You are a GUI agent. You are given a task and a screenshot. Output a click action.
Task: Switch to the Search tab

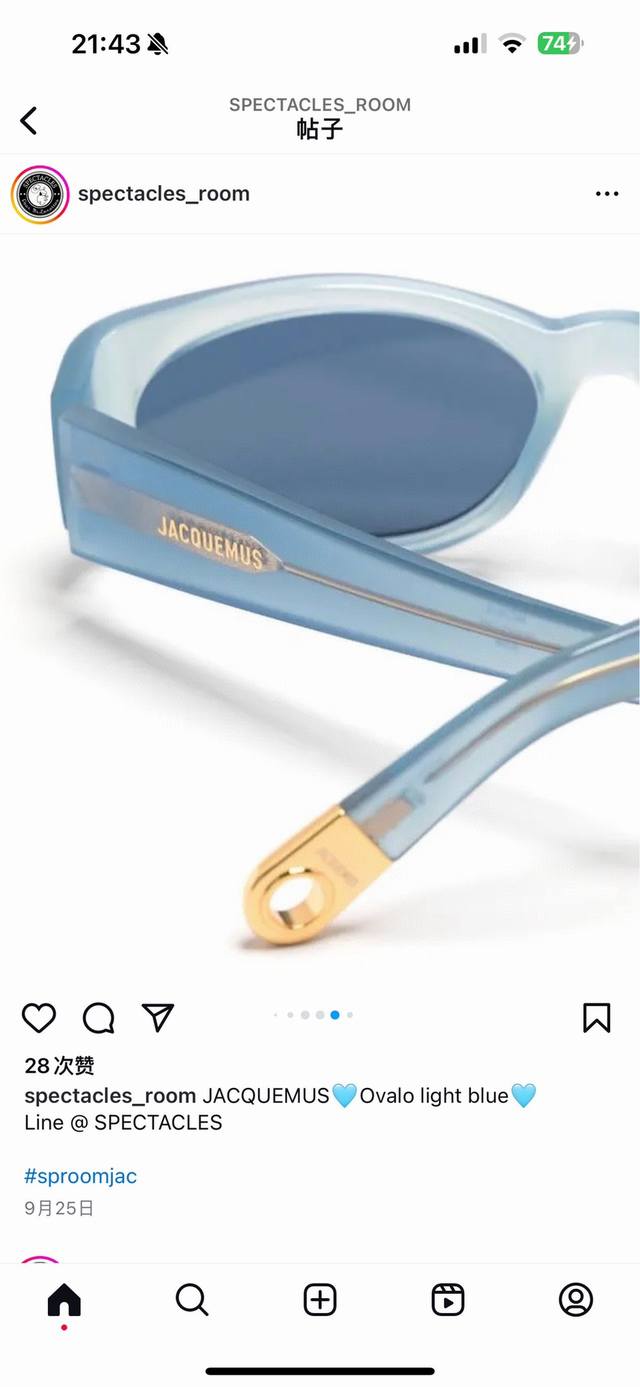192,1300
